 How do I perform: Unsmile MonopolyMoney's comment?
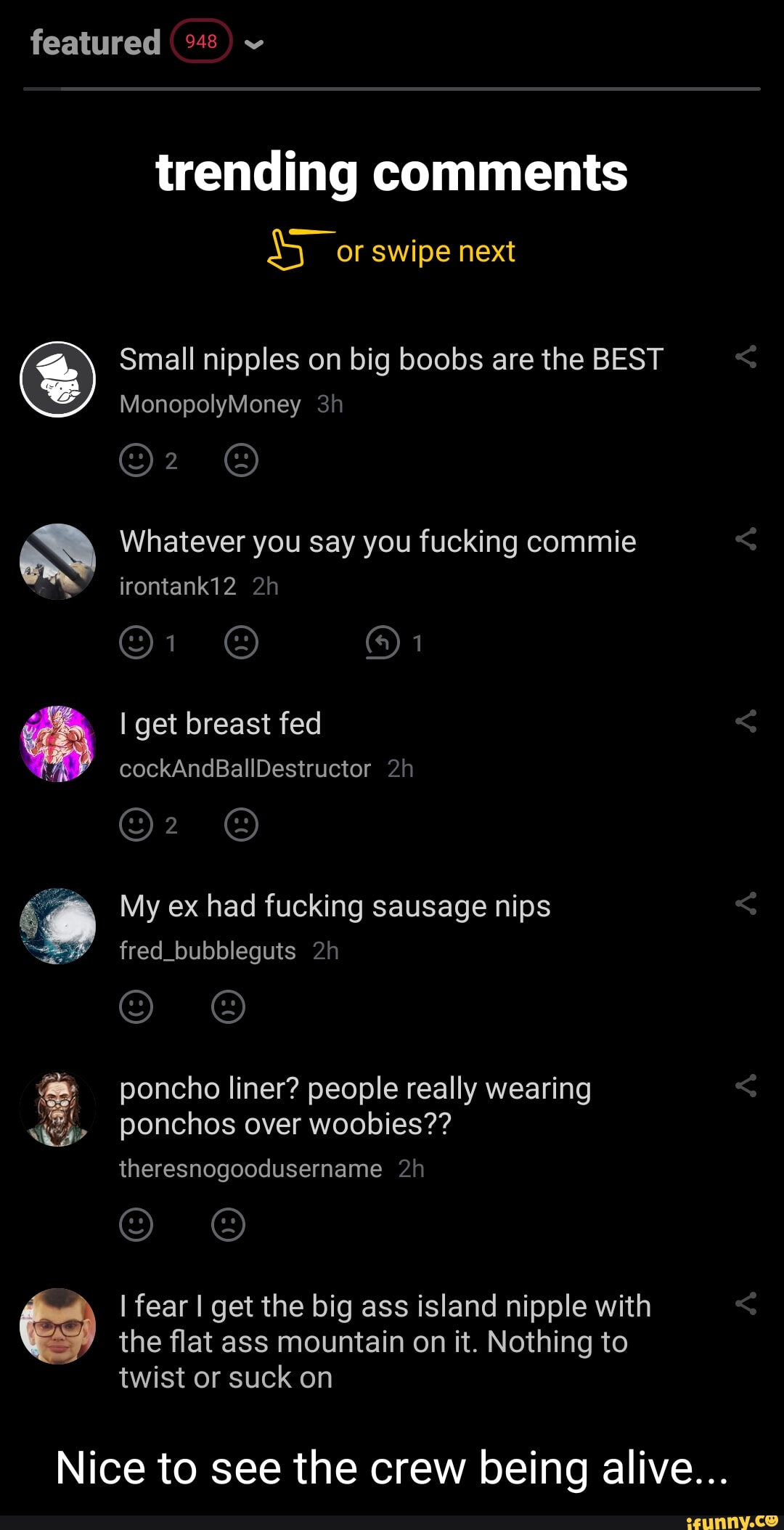pyautogui.click(x=241, y=460)
